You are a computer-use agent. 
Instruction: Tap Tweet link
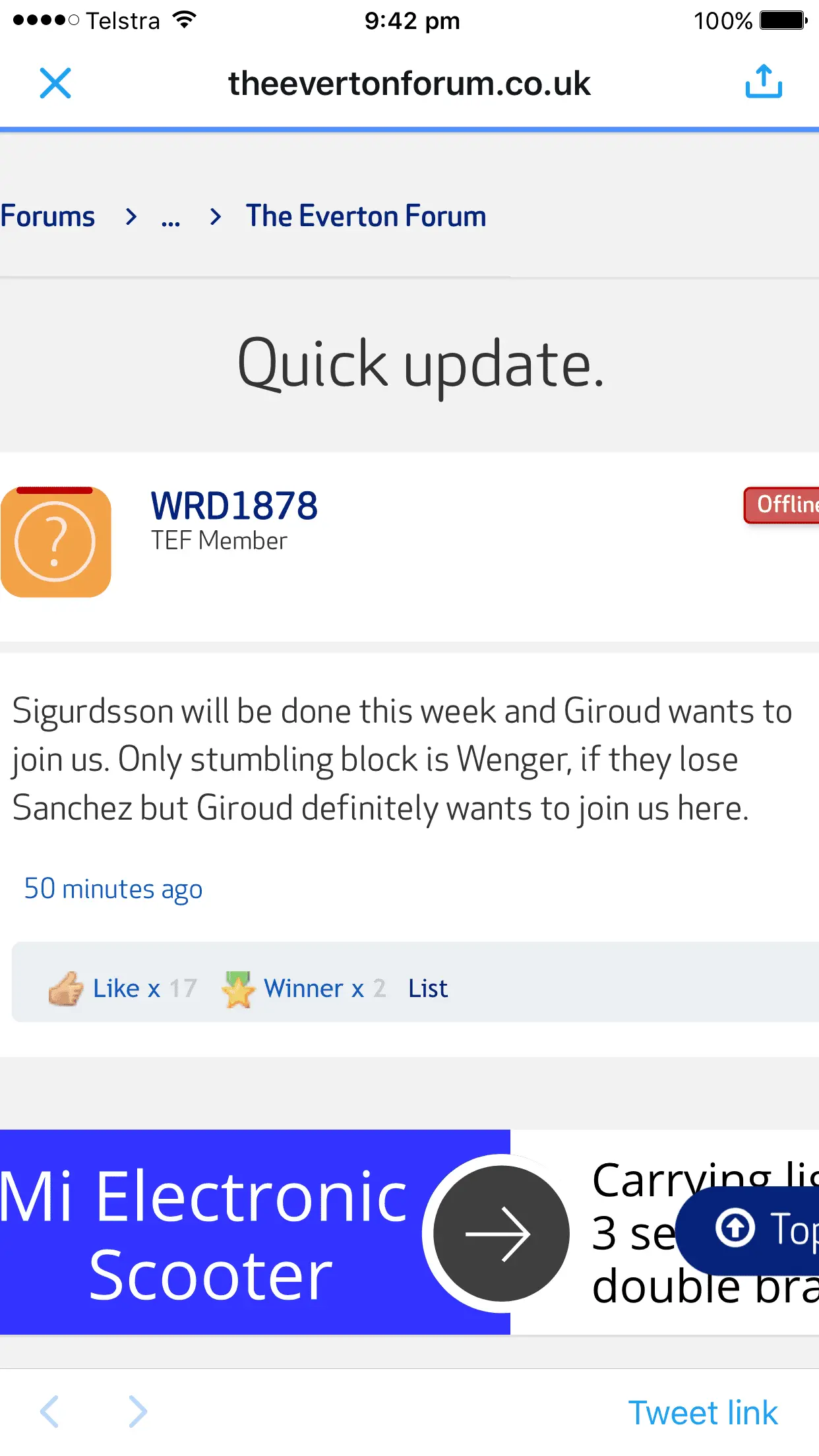coord(703,1412)
